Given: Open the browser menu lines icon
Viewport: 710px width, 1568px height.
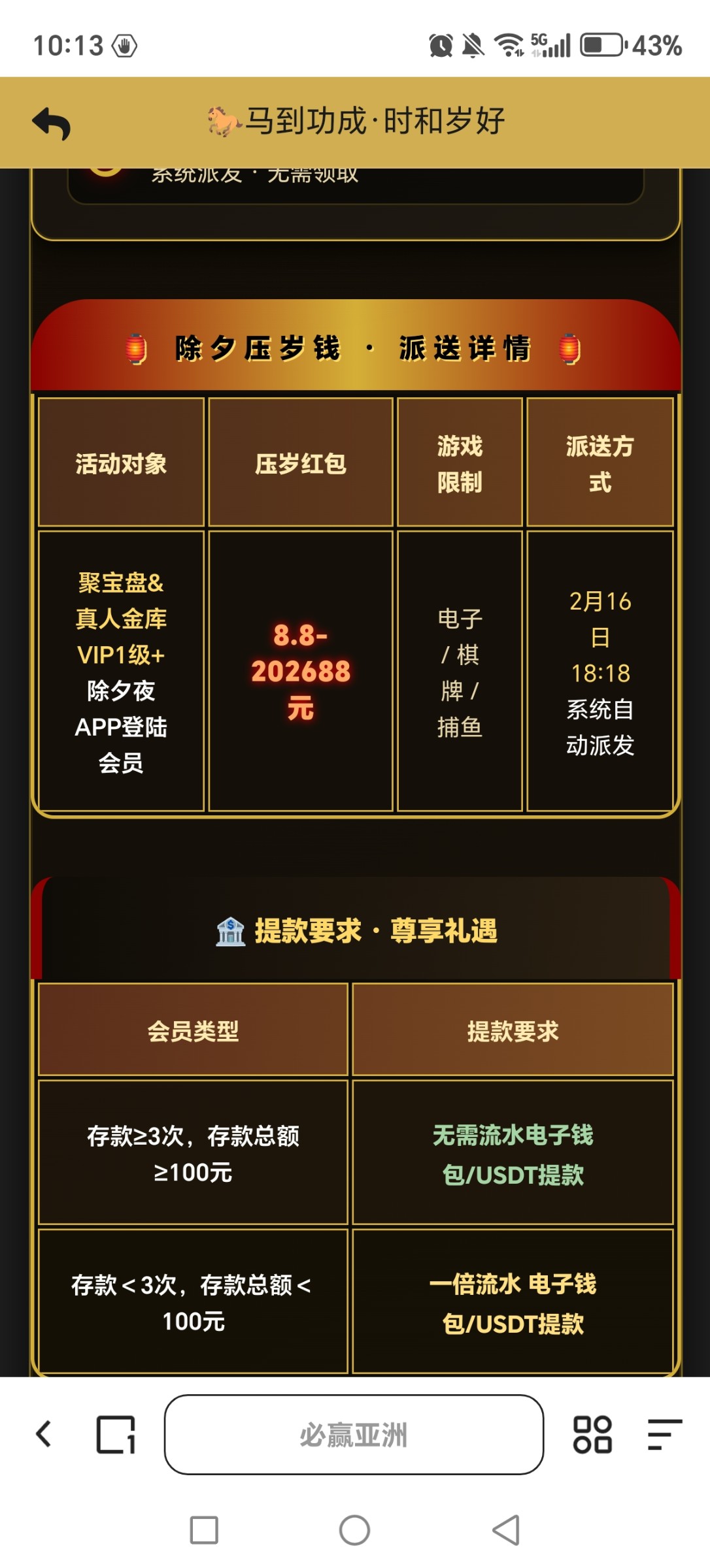Looking at the screenshot, I should (664, 1435).
